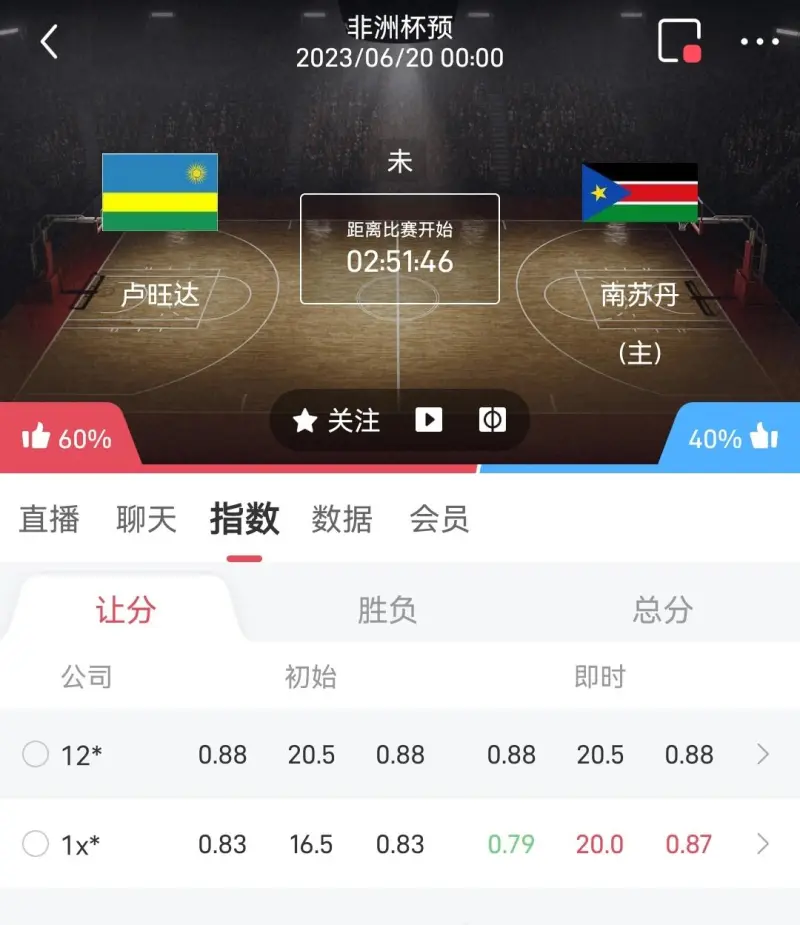Open the 数据 tab
The image size is (800, 925).
click(x=342, y=519)
